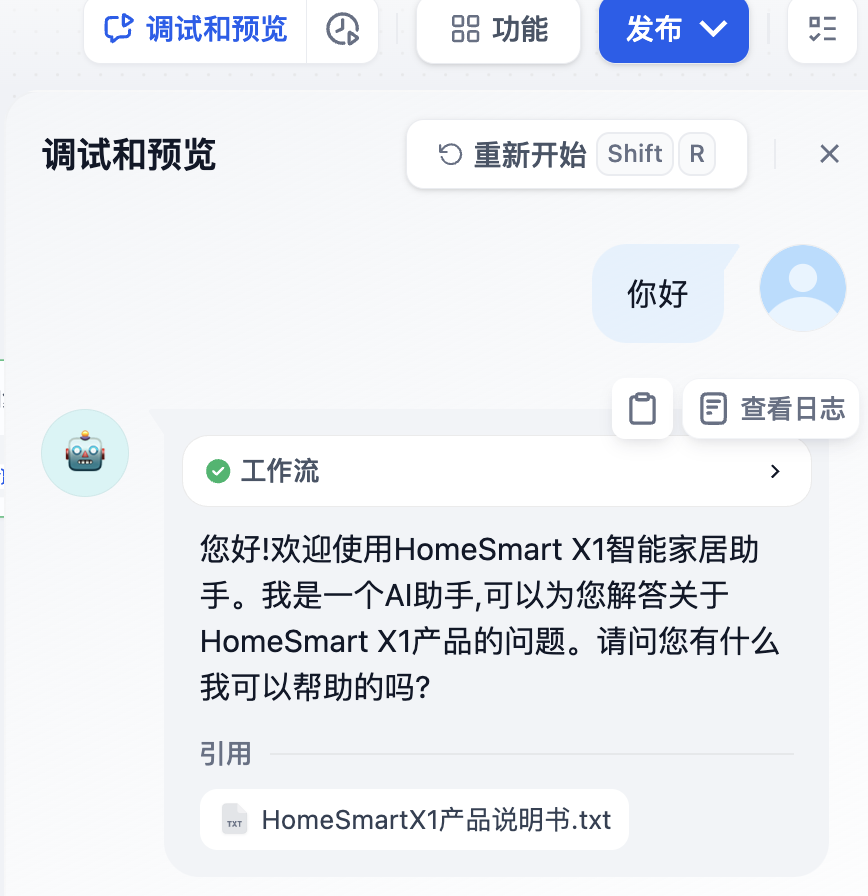
Task: Open the checklist icon in the toolbar
Action: point(822,29)
